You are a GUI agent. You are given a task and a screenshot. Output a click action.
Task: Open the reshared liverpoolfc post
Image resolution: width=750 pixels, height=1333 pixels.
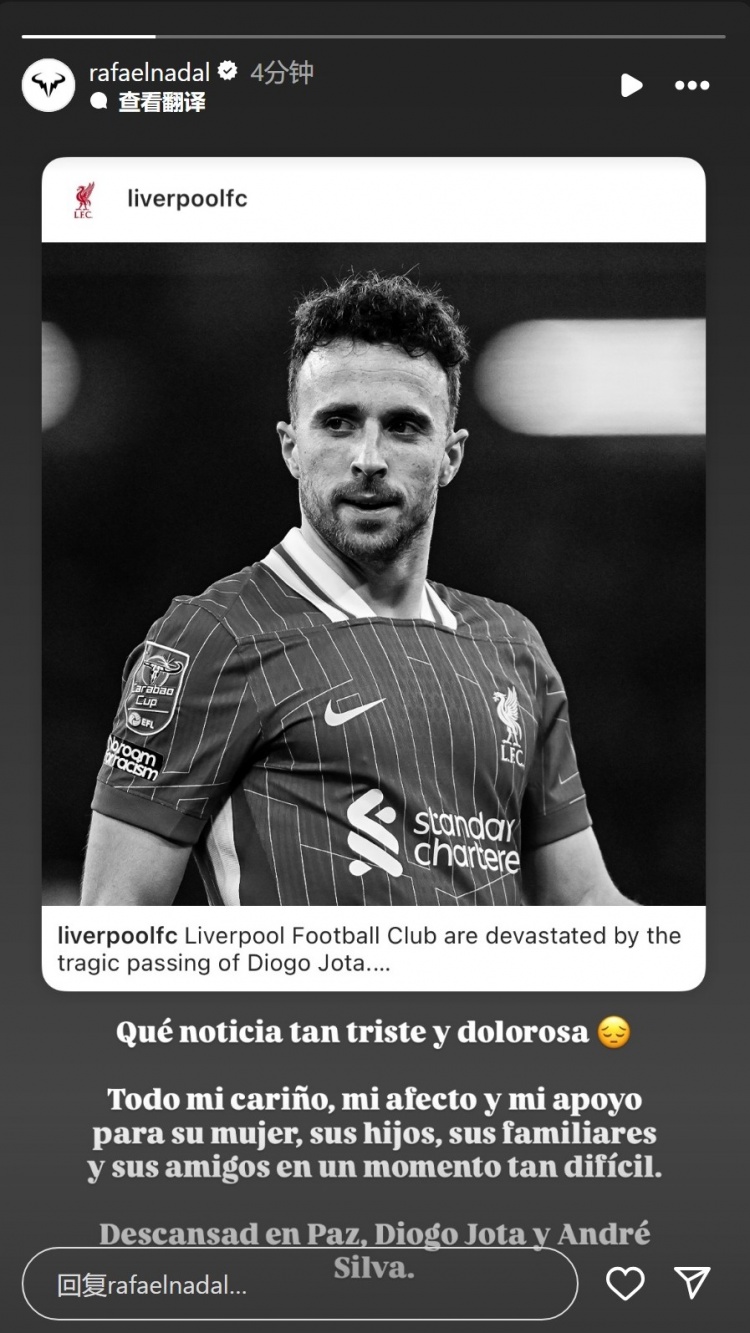pyautogui.click(x=373, y=573)
